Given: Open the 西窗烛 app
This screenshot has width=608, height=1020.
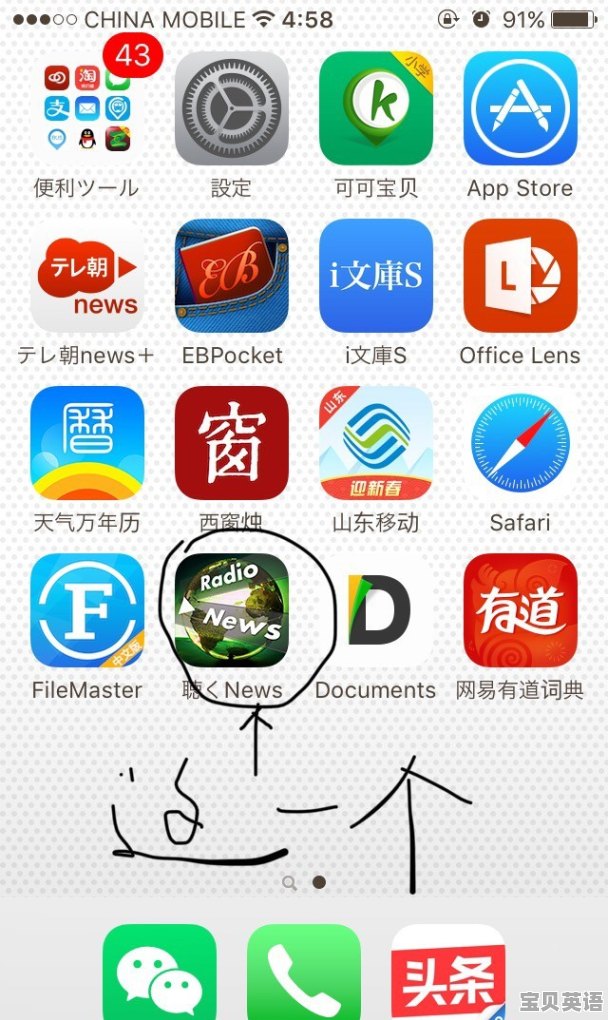Looking at the screenshot, I should 231,443.
